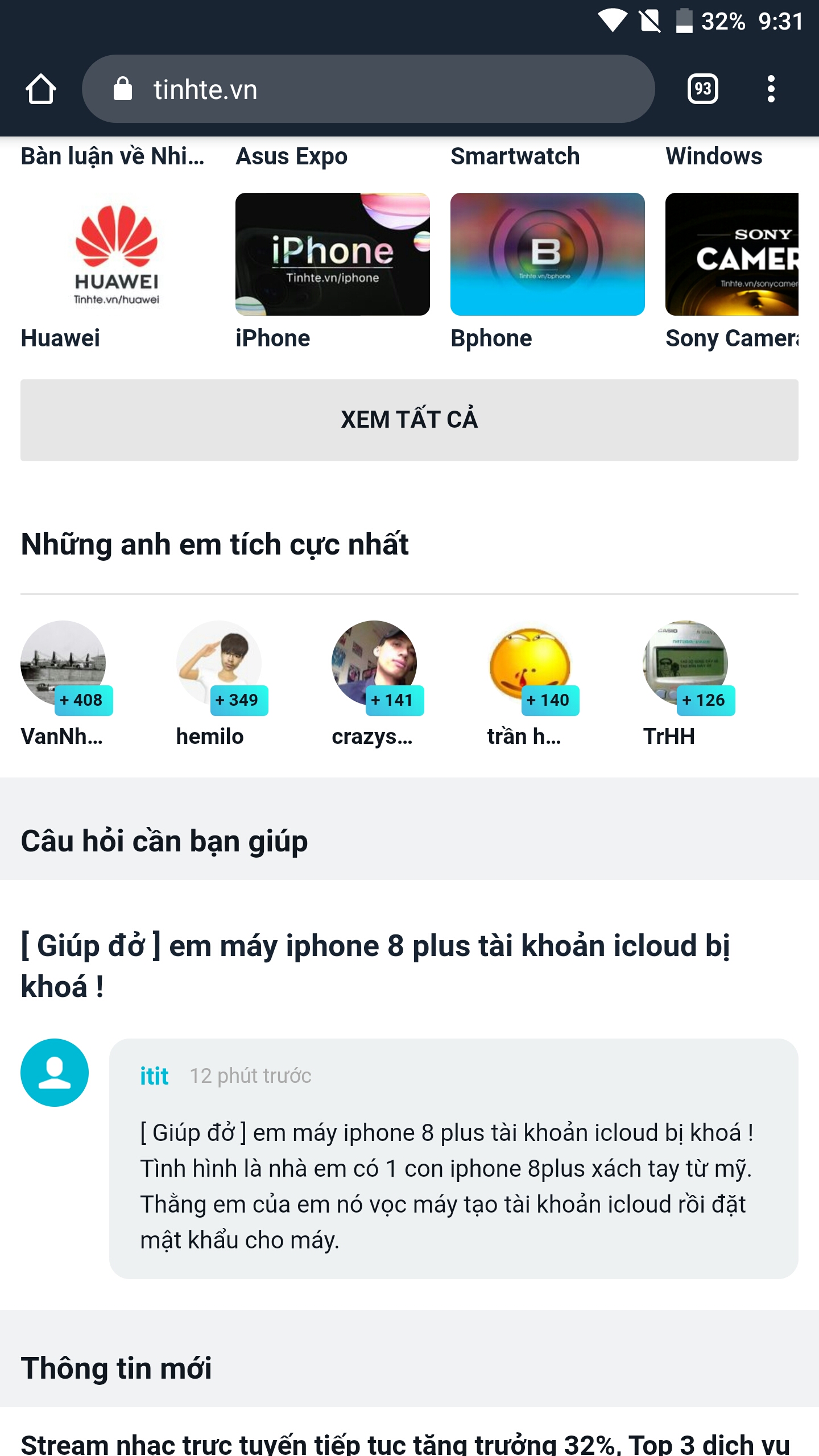Open the Asus Expo topic

[x=292, y=156]
